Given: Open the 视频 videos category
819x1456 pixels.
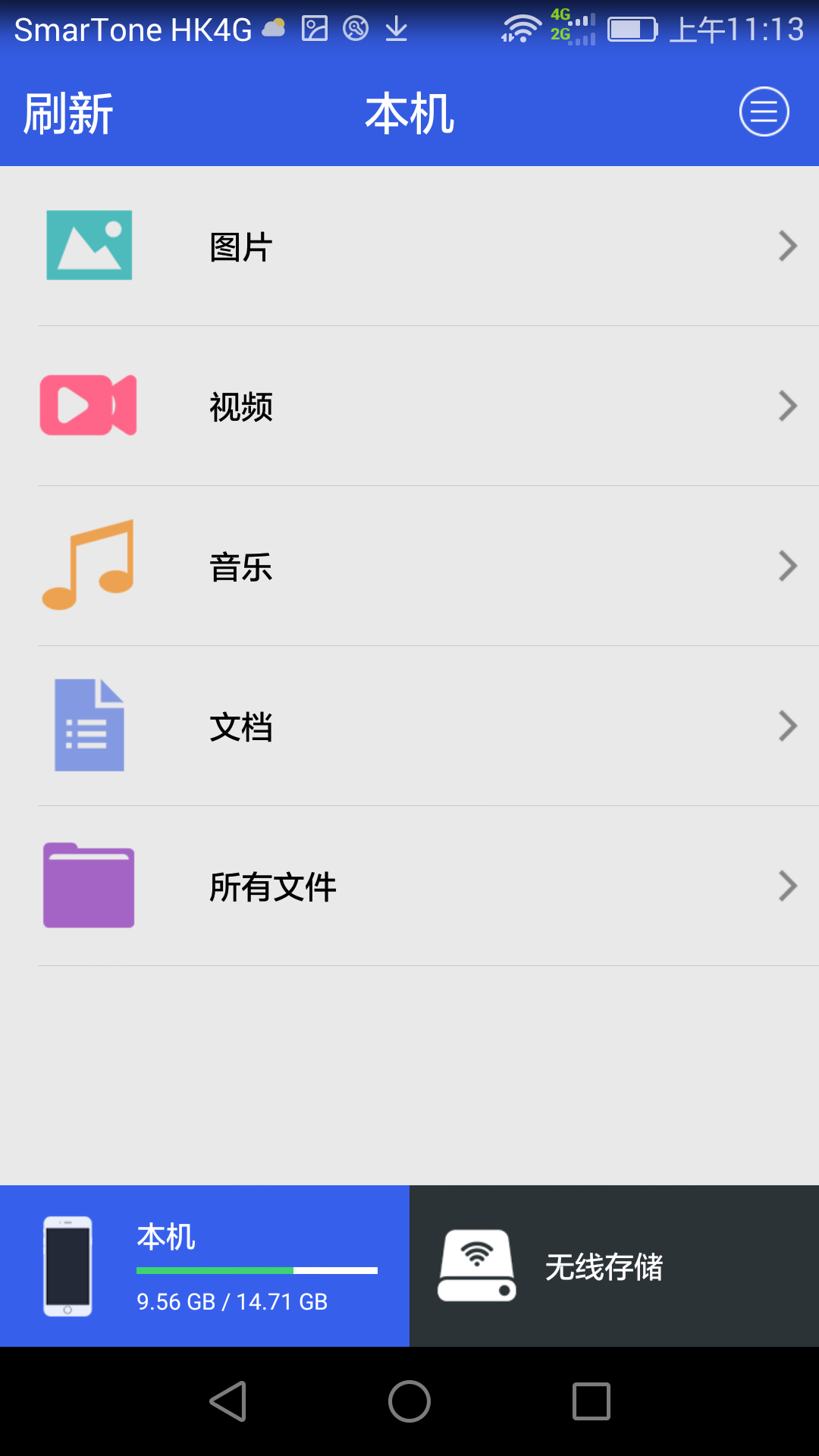Looking at the screenshot, I should [409, 406].
